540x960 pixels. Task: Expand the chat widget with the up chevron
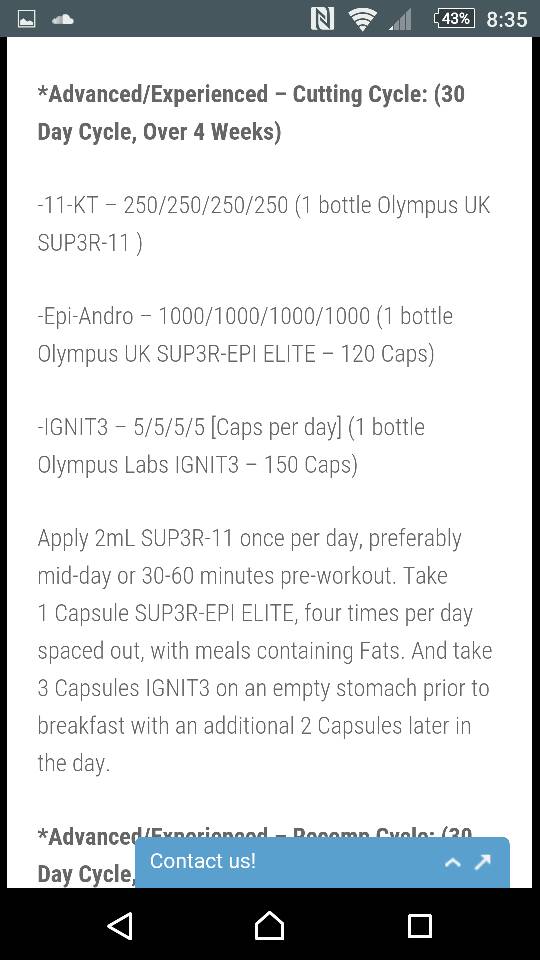pyautogui.click(x=452, y=863)
